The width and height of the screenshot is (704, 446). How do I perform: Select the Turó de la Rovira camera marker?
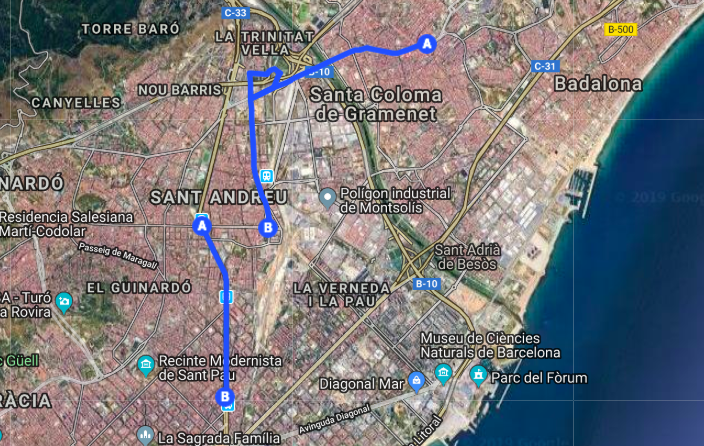point(65,300)
